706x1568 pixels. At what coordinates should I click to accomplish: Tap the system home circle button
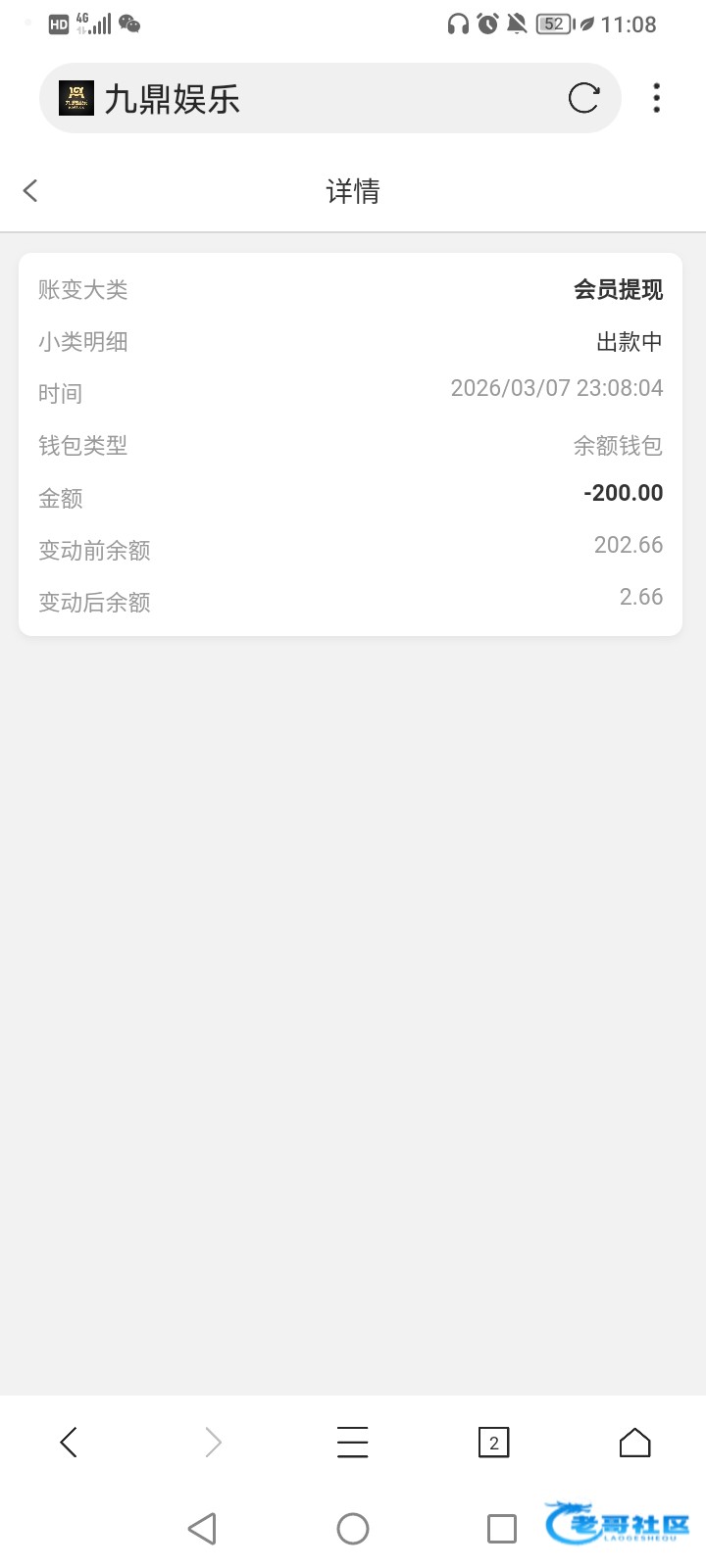352,1528
